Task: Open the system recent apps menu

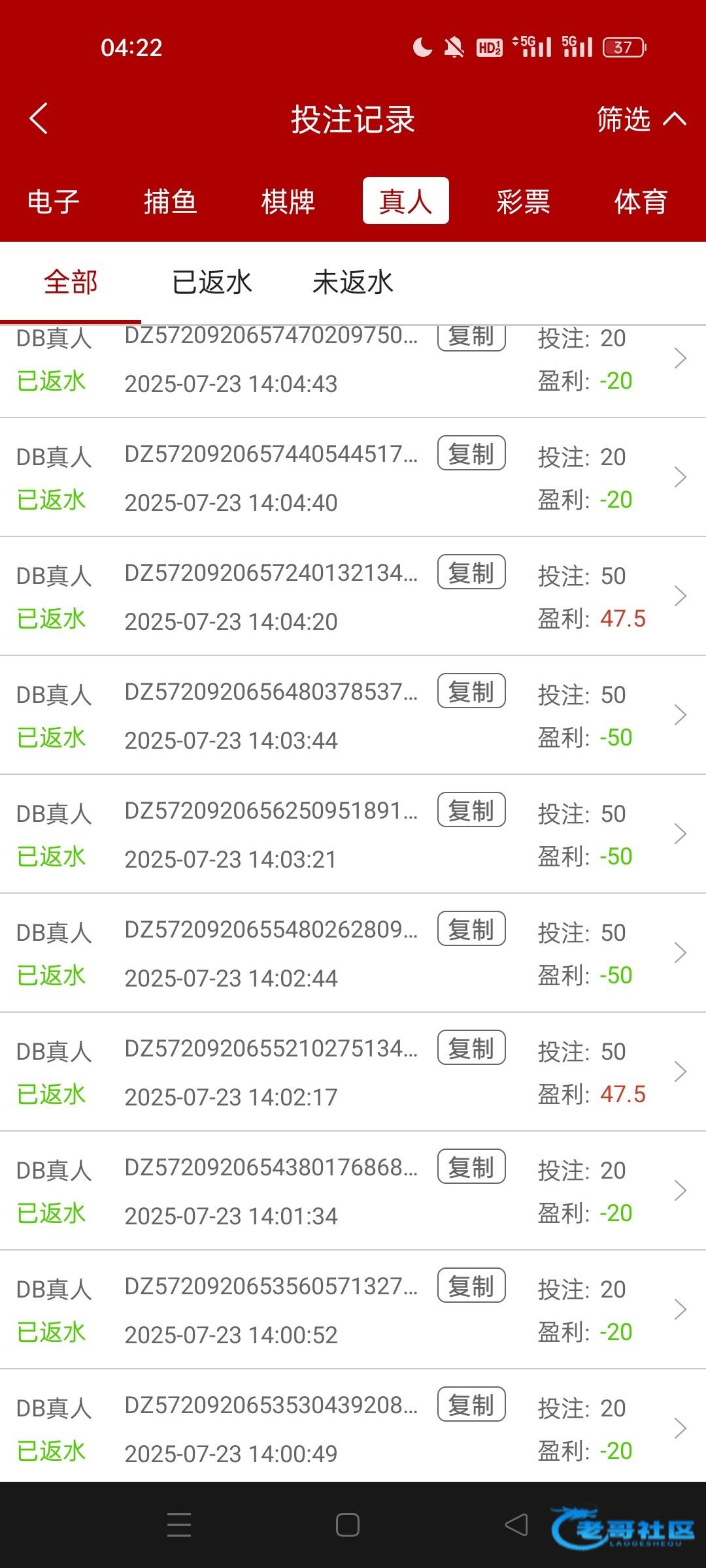Action: [179, 1525]
